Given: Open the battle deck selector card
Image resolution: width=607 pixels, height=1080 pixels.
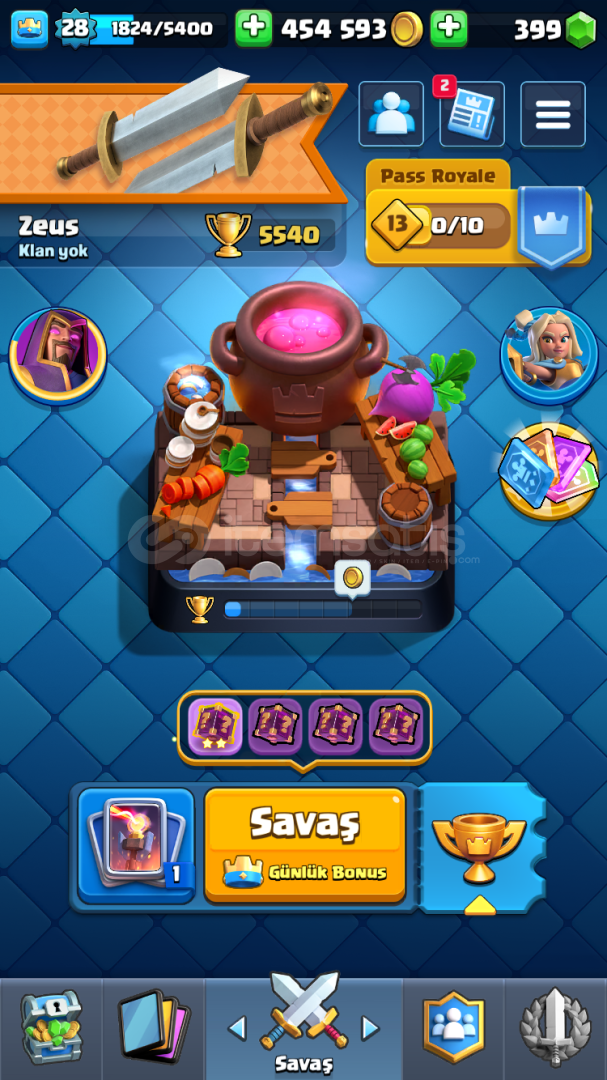Looking at the screenshot, I should tap(136, 845).
